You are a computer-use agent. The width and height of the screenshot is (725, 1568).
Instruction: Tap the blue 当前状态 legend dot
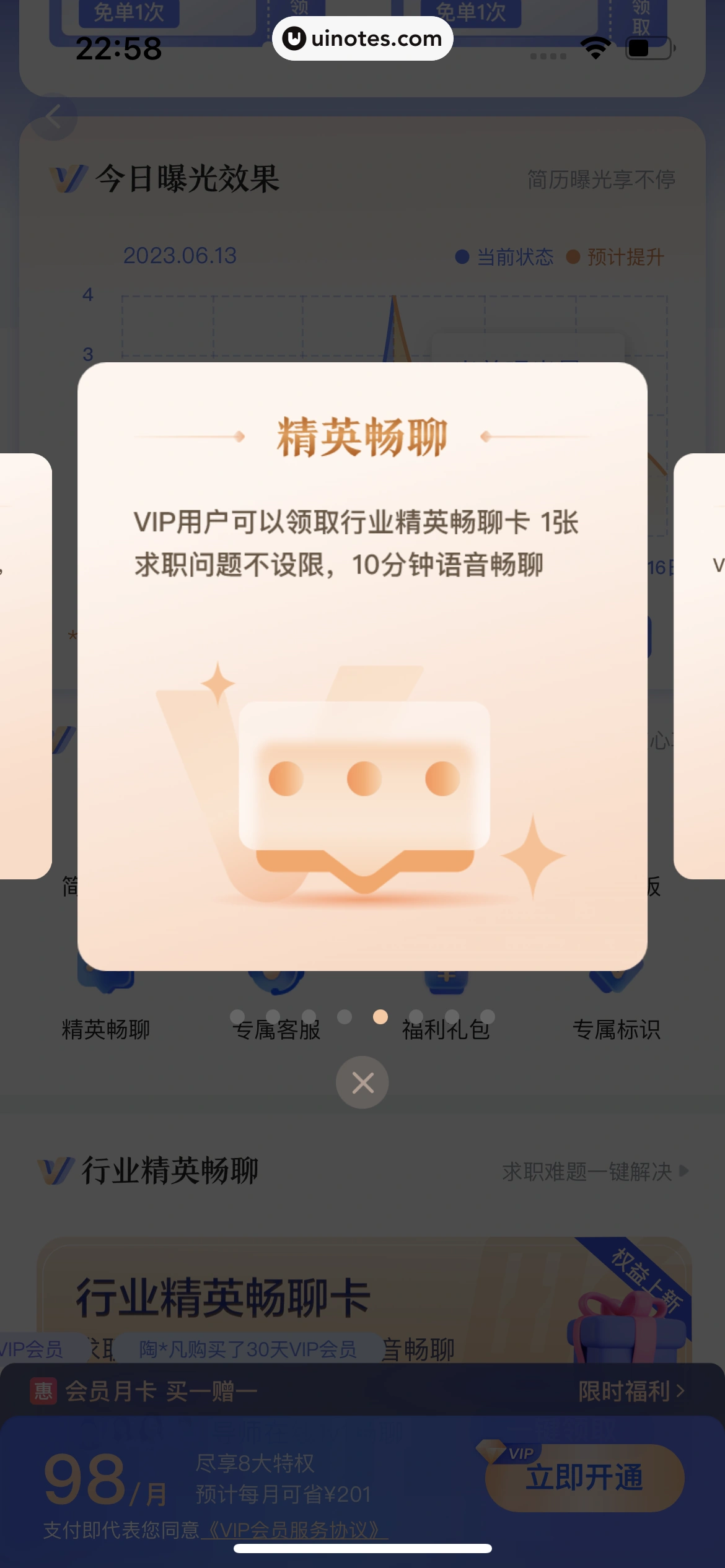click(x=463, y=257)
